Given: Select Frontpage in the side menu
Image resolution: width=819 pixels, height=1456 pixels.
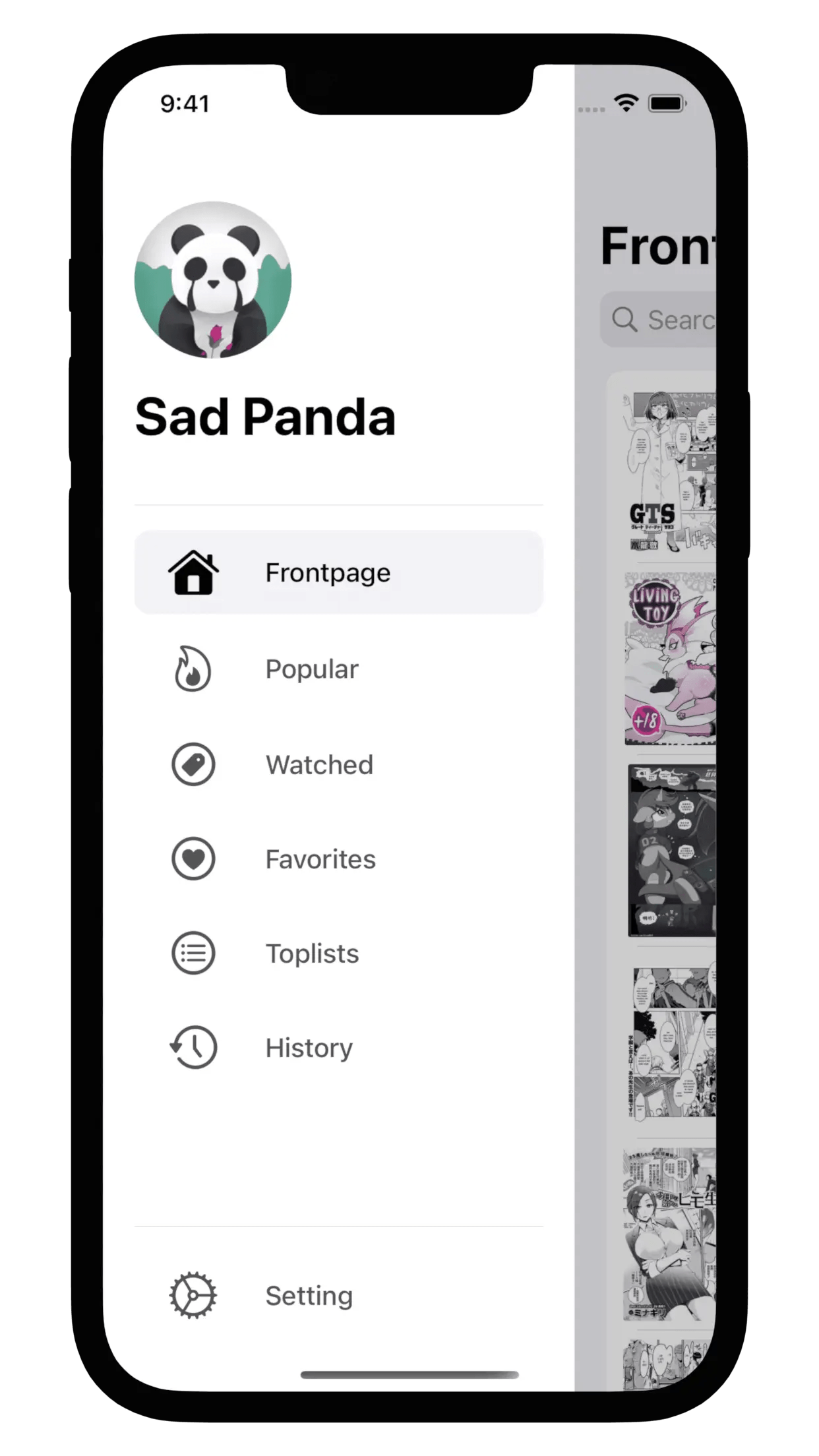Looking at the screenshot, I should (338, 572).
